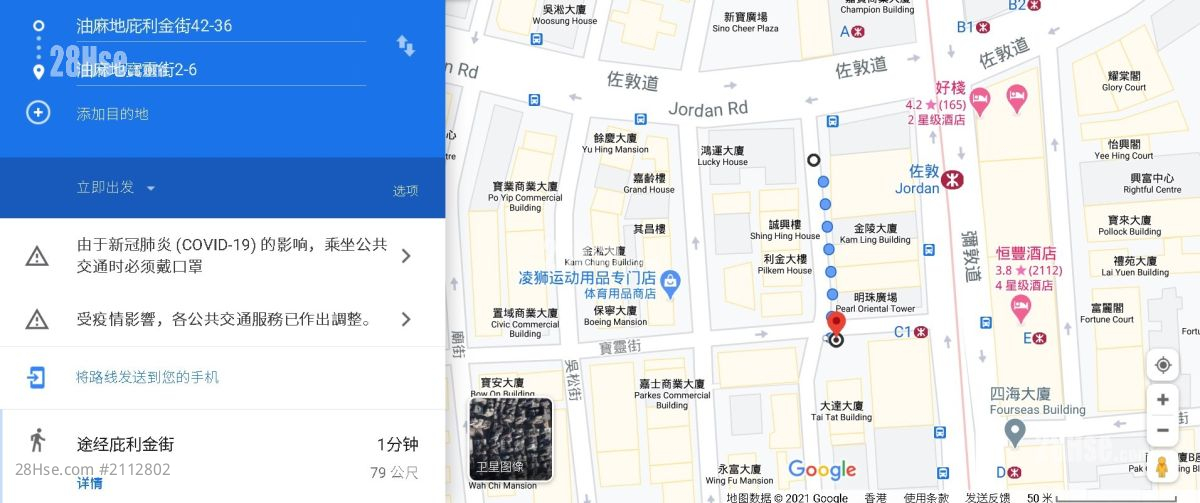The image size is (1200, 503).
Task: Open the 立即出发 departure time dropdown
Action: [117, 188]
